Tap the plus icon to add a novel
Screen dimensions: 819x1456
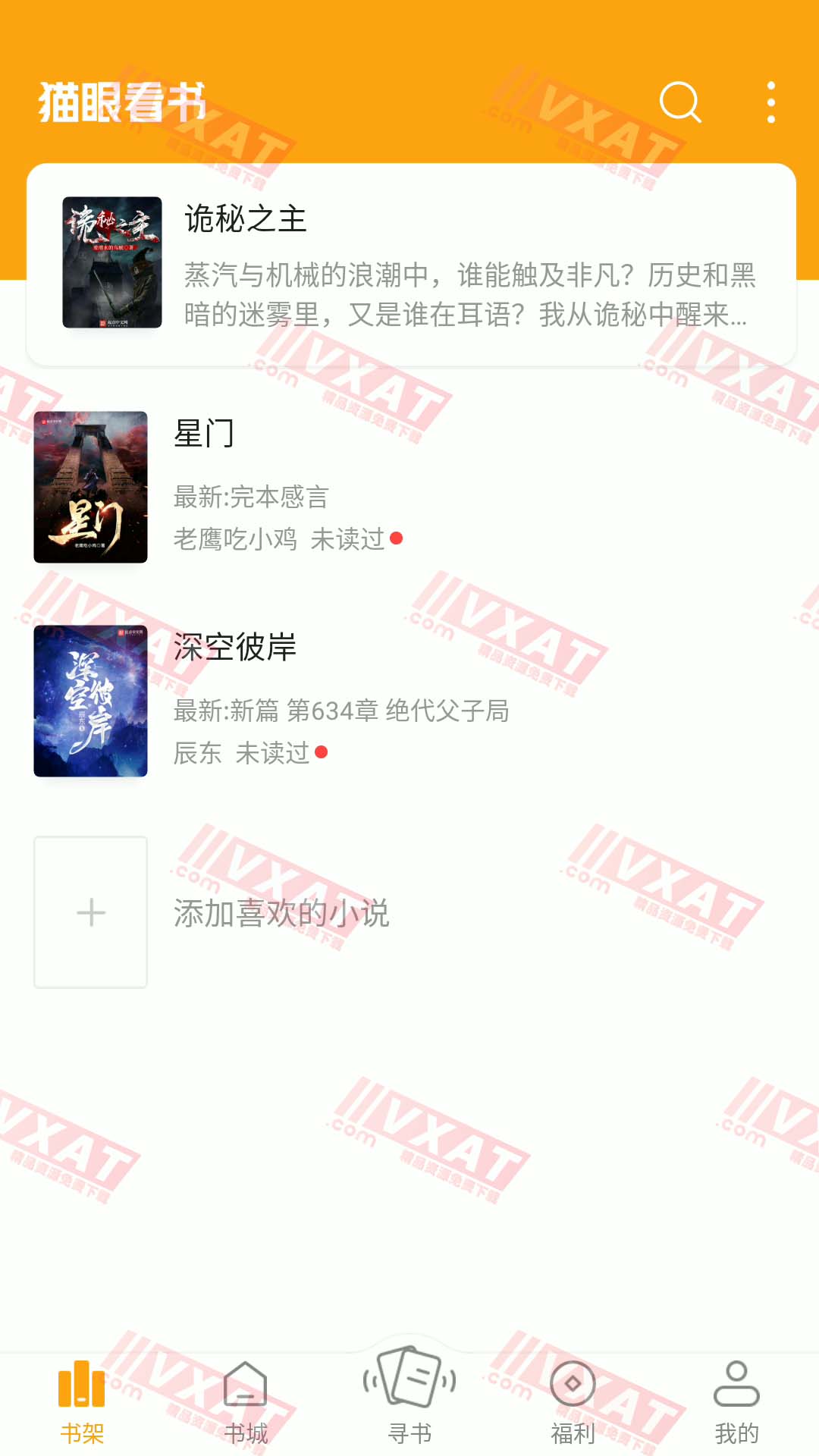(x=89, y=912)
